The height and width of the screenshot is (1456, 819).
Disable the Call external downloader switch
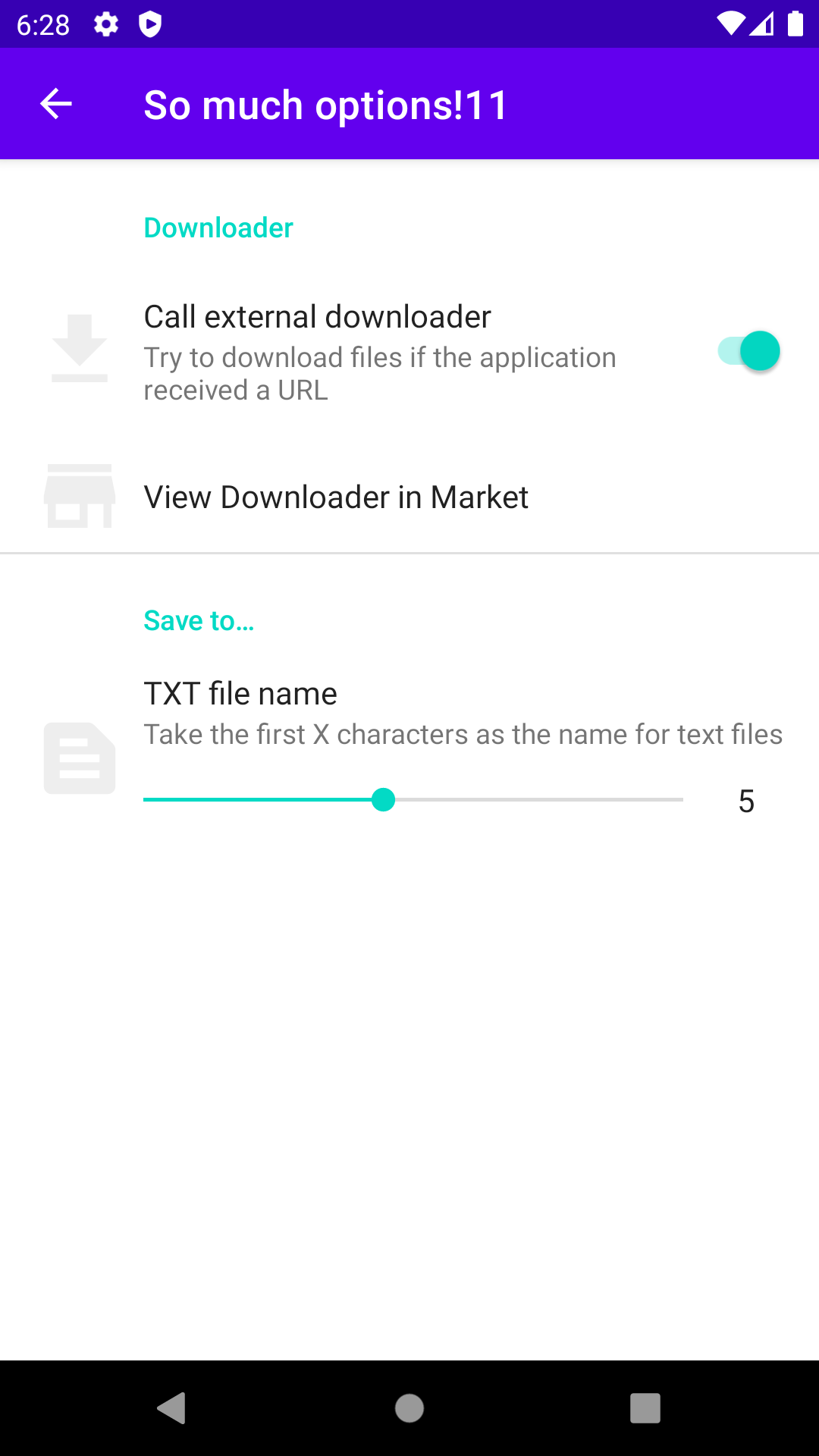tap(748, 351)
